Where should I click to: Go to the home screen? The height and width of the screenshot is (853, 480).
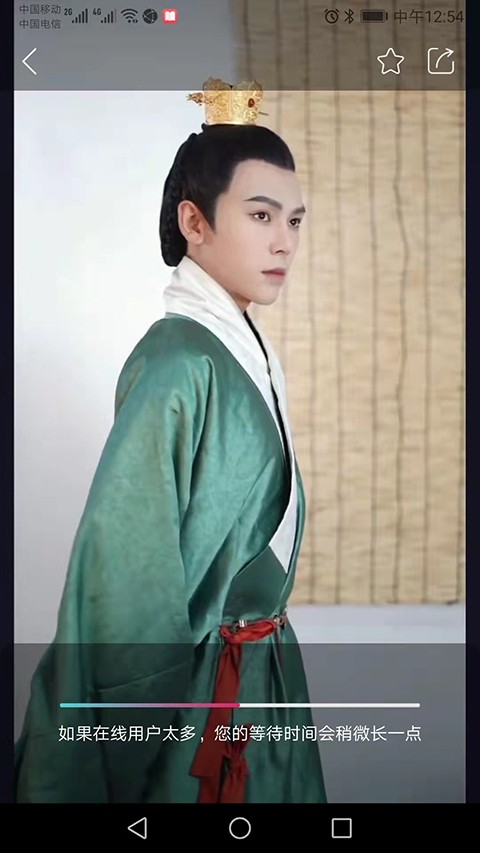240,828
